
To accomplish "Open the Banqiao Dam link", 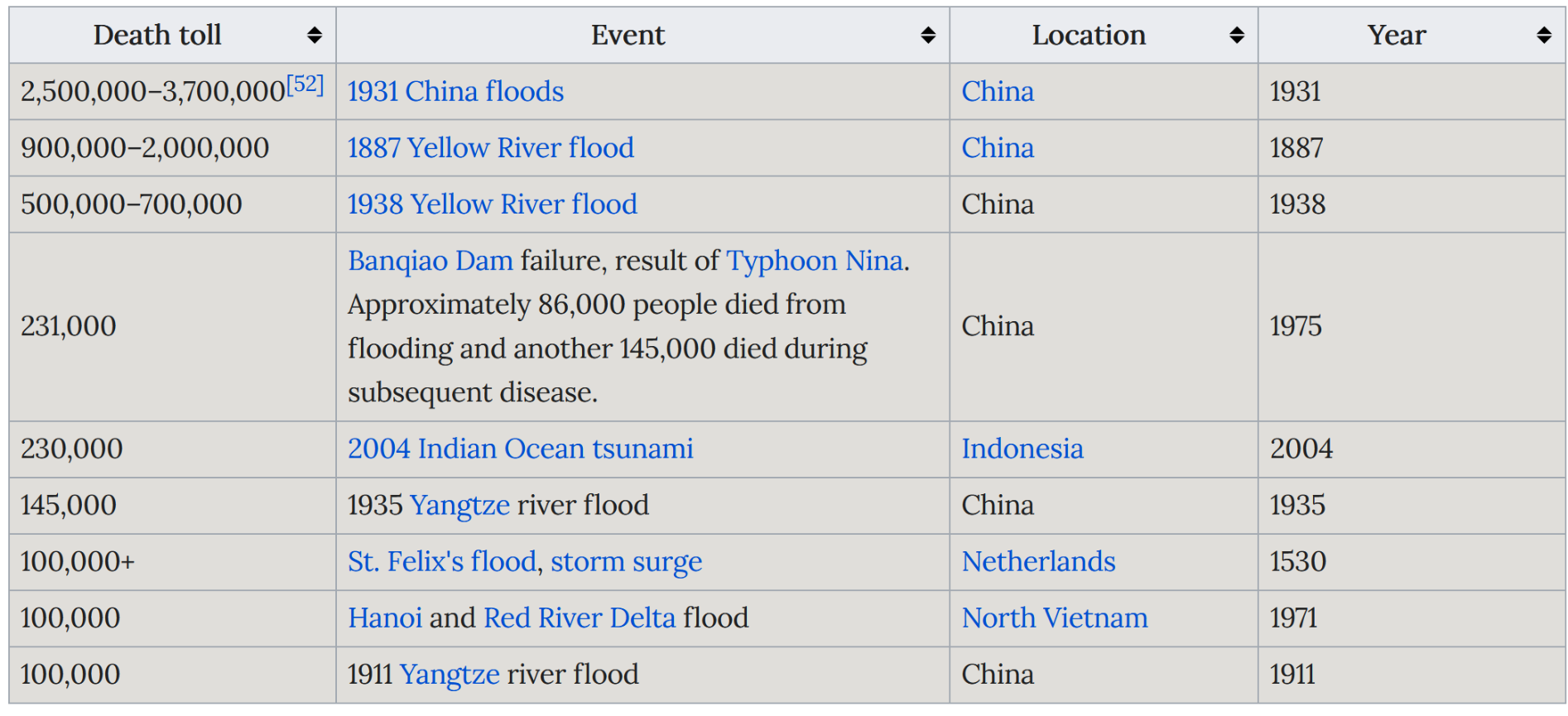I will coord(430,261).
